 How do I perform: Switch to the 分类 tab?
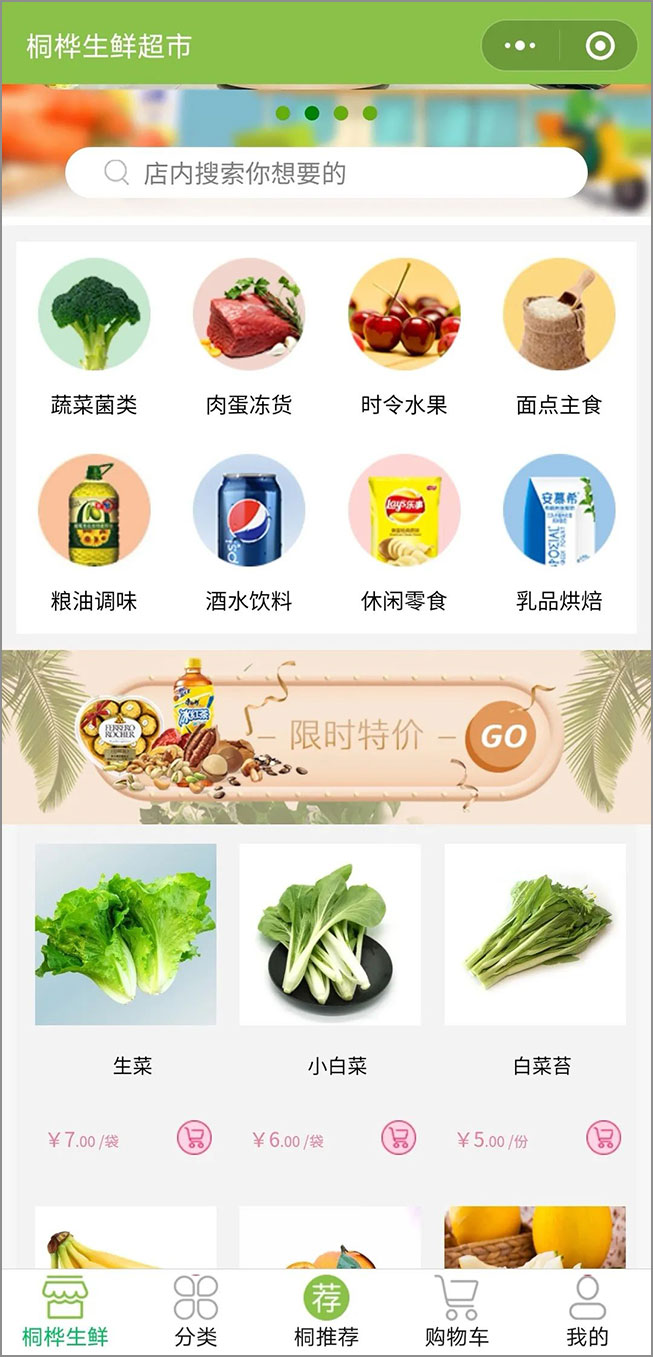click(195, 1311)
